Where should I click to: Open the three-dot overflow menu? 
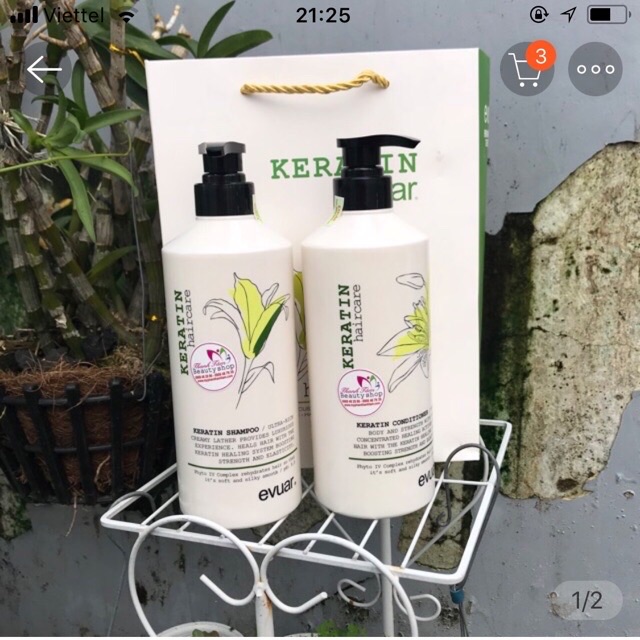coord(595,70)
